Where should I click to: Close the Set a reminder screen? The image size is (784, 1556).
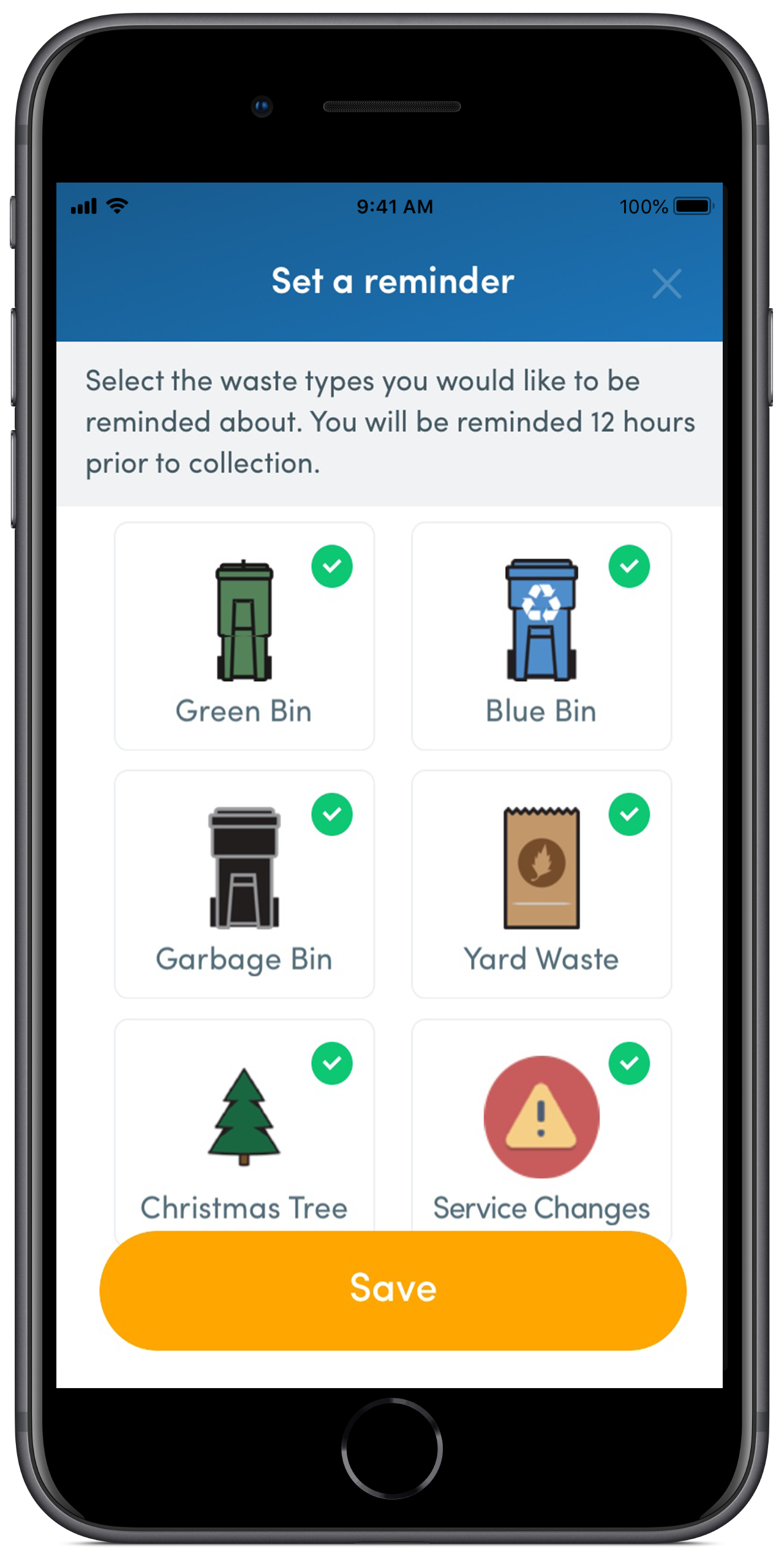coord(666,284)
